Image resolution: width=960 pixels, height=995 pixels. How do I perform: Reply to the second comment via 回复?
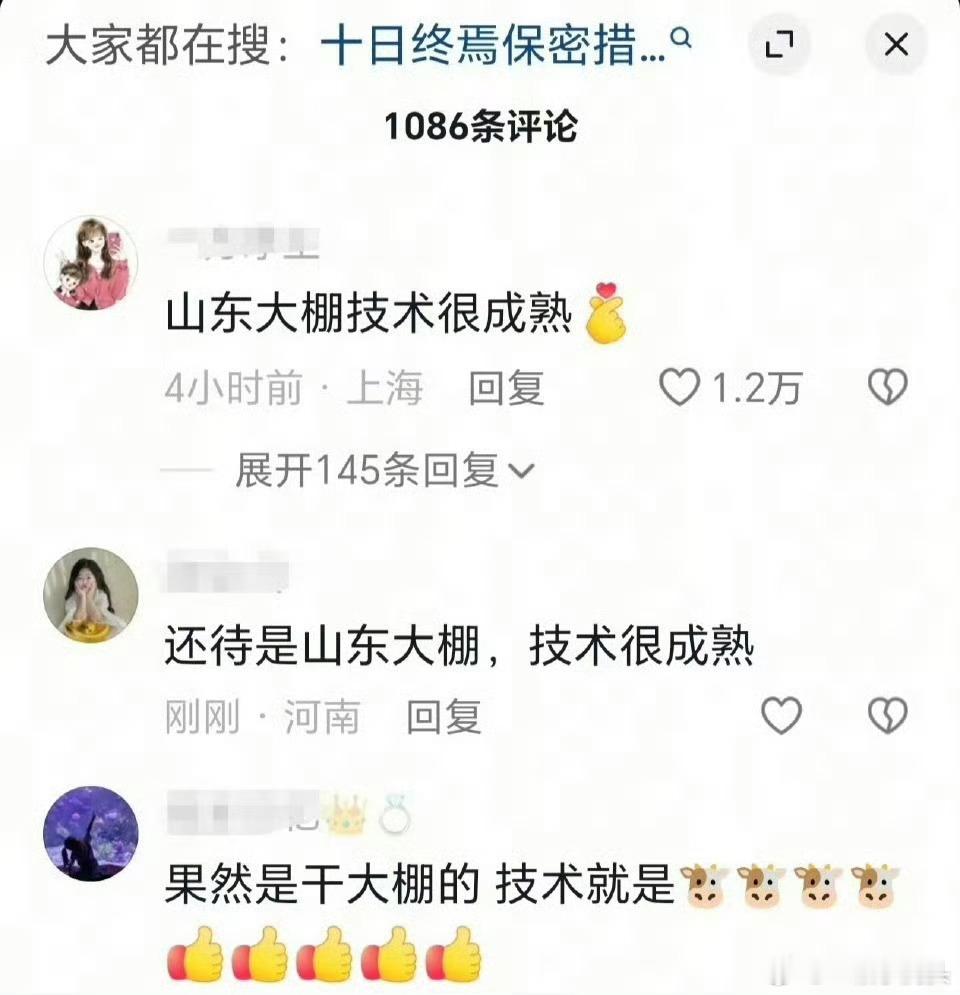point(443,715)
